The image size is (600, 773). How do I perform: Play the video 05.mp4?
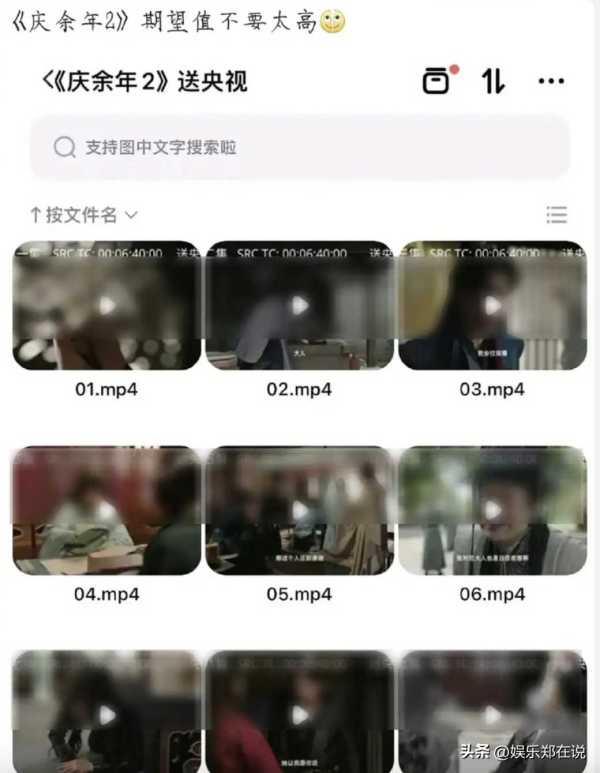[x=299, y=511]
